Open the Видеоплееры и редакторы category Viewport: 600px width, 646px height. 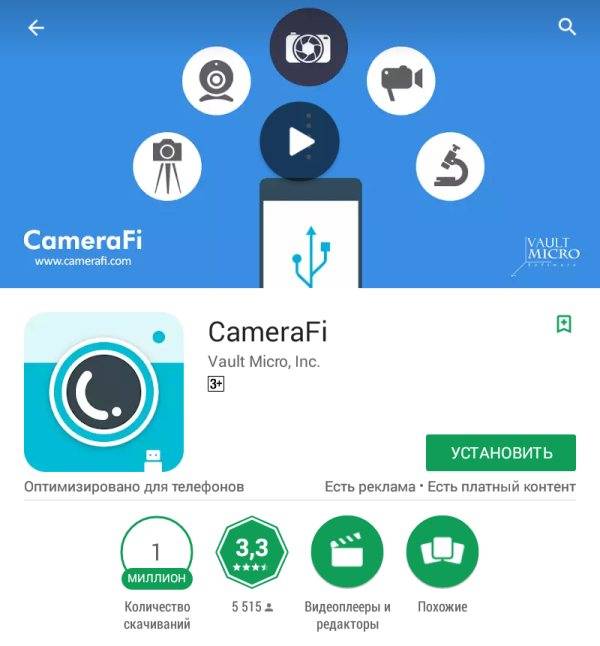[347, 553]
